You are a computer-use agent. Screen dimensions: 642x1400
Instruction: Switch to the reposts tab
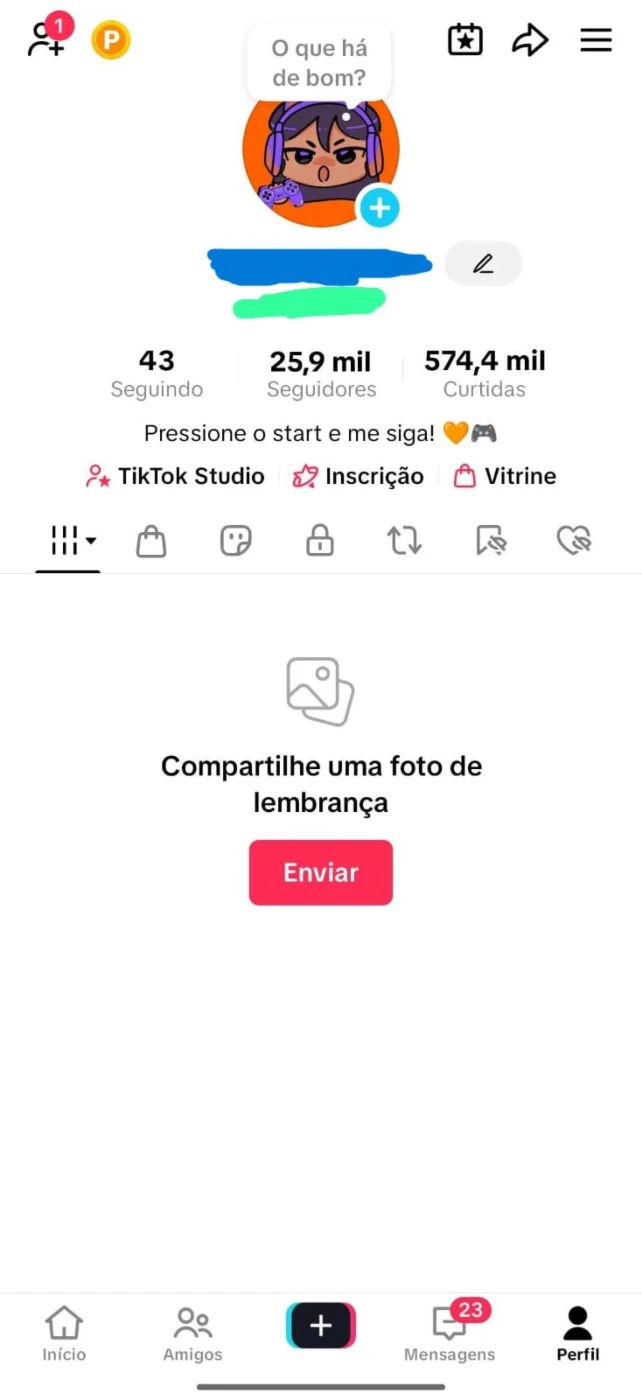(x=404, y=542)
